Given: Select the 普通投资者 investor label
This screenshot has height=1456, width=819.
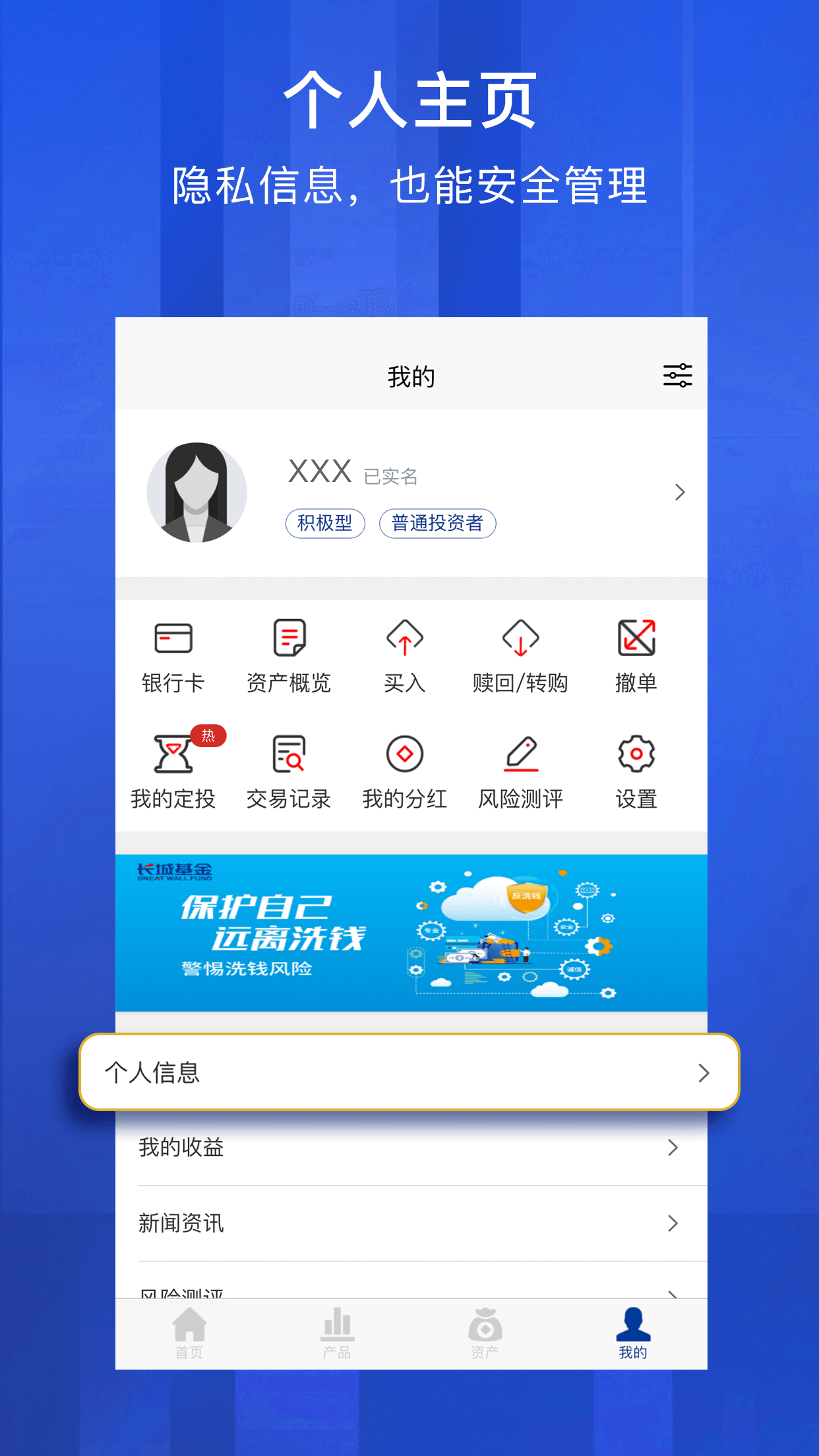Looking at the screenshot, I should point(439,523).
